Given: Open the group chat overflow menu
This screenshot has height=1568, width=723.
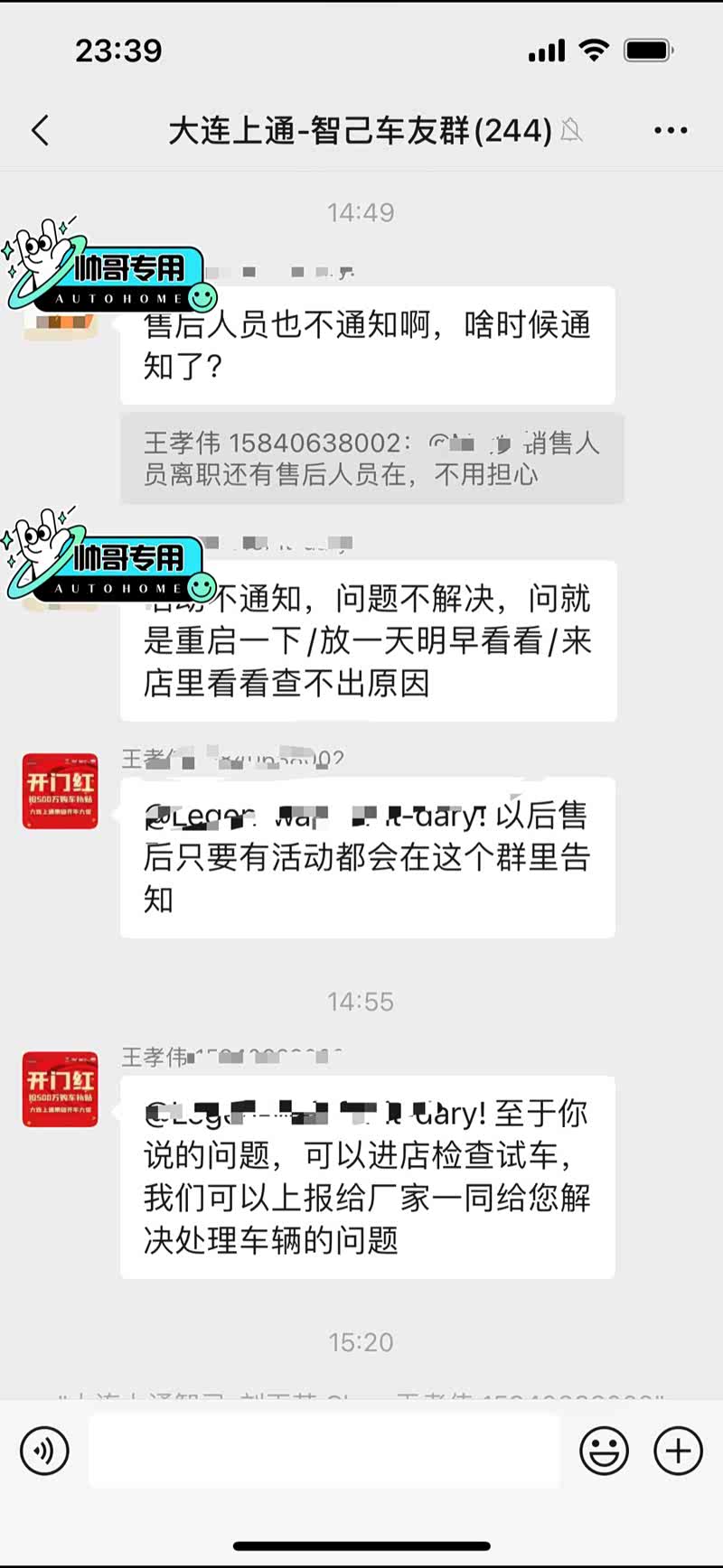Looking at the screenshot, I should (671, 131).
